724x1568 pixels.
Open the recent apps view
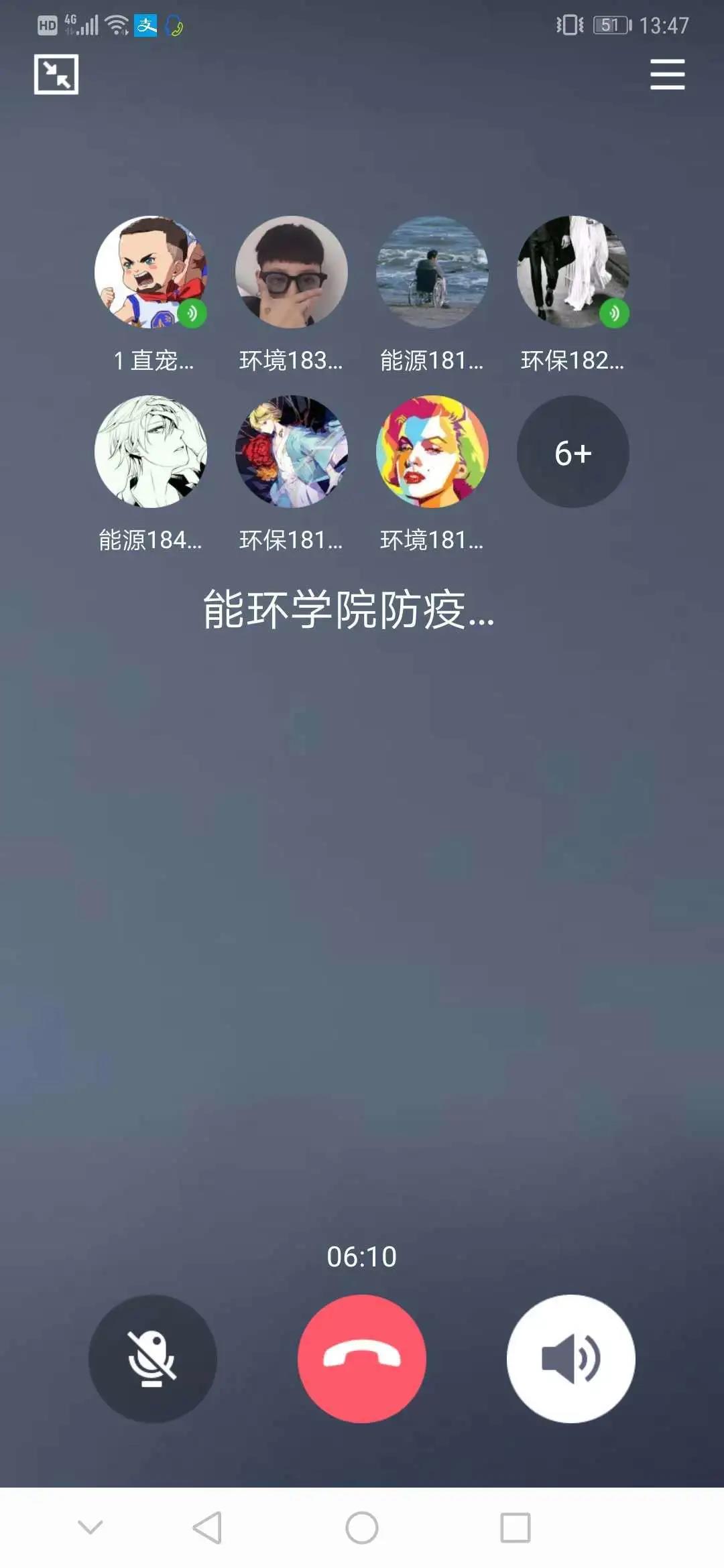coord(515,1528)
